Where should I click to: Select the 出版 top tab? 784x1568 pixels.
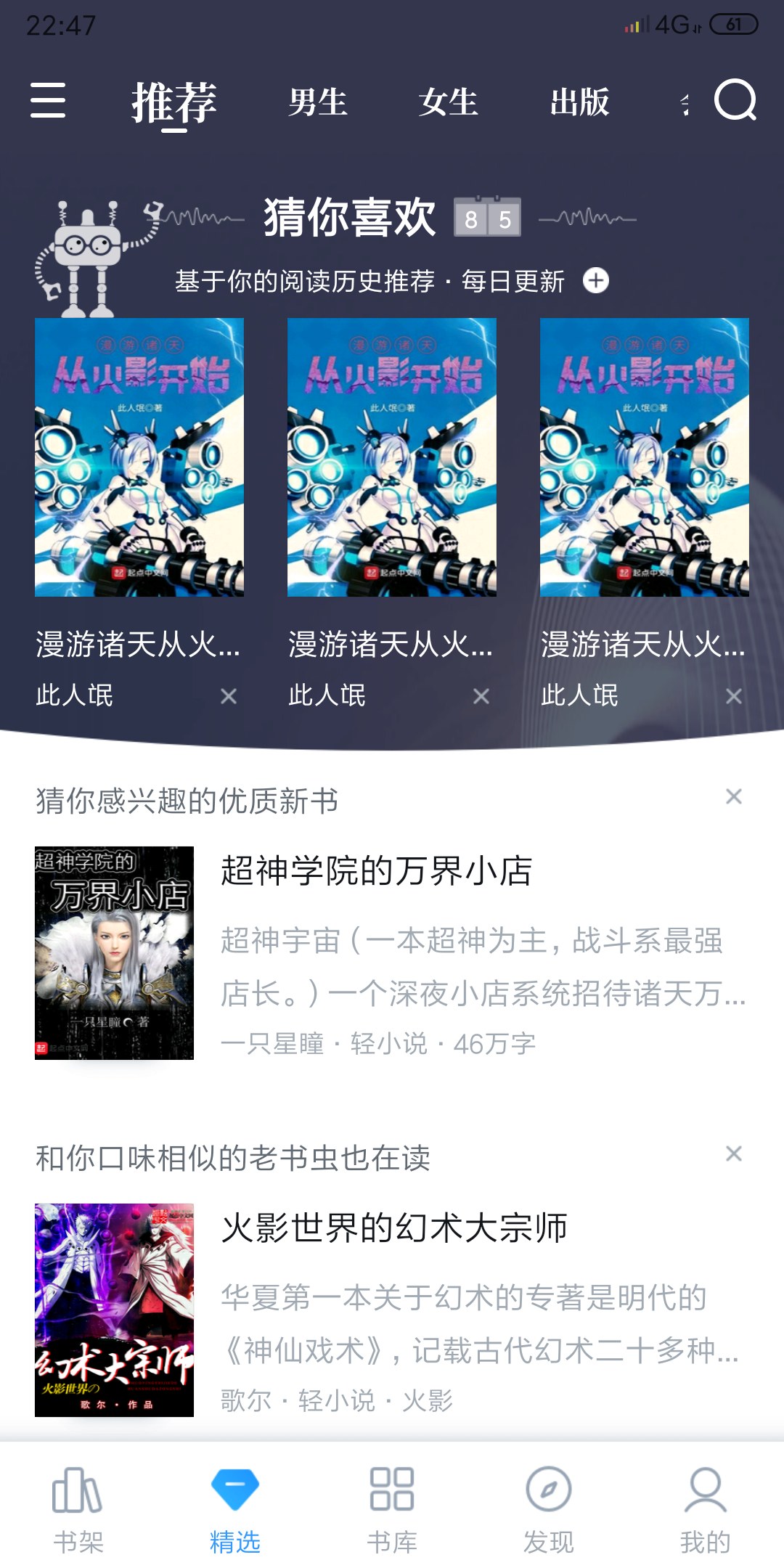pyautogui.click(x=579, y=102)
